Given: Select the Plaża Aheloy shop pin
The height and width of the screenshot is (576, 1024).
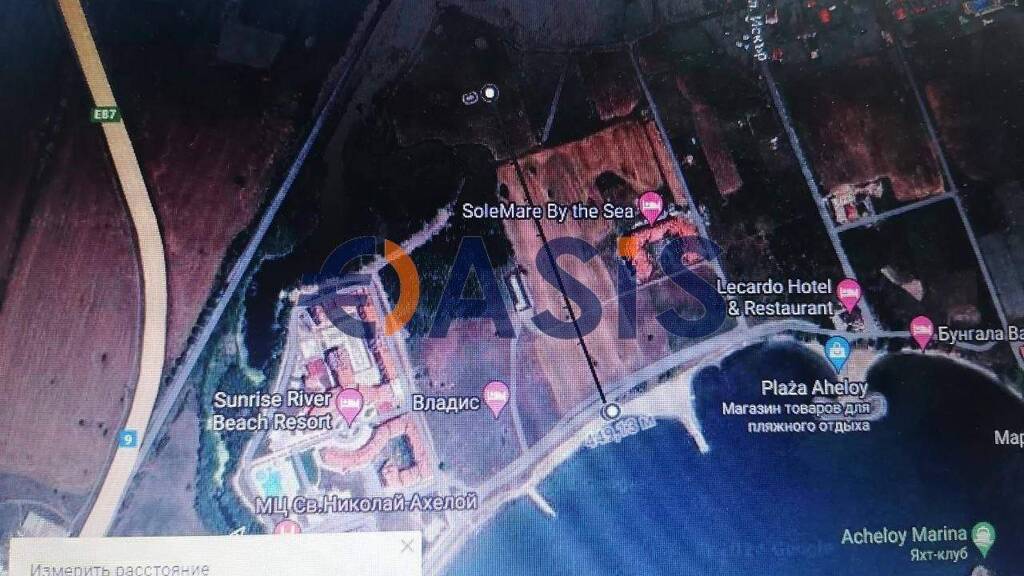Looking at the screenshot, I should click(837, 353).
